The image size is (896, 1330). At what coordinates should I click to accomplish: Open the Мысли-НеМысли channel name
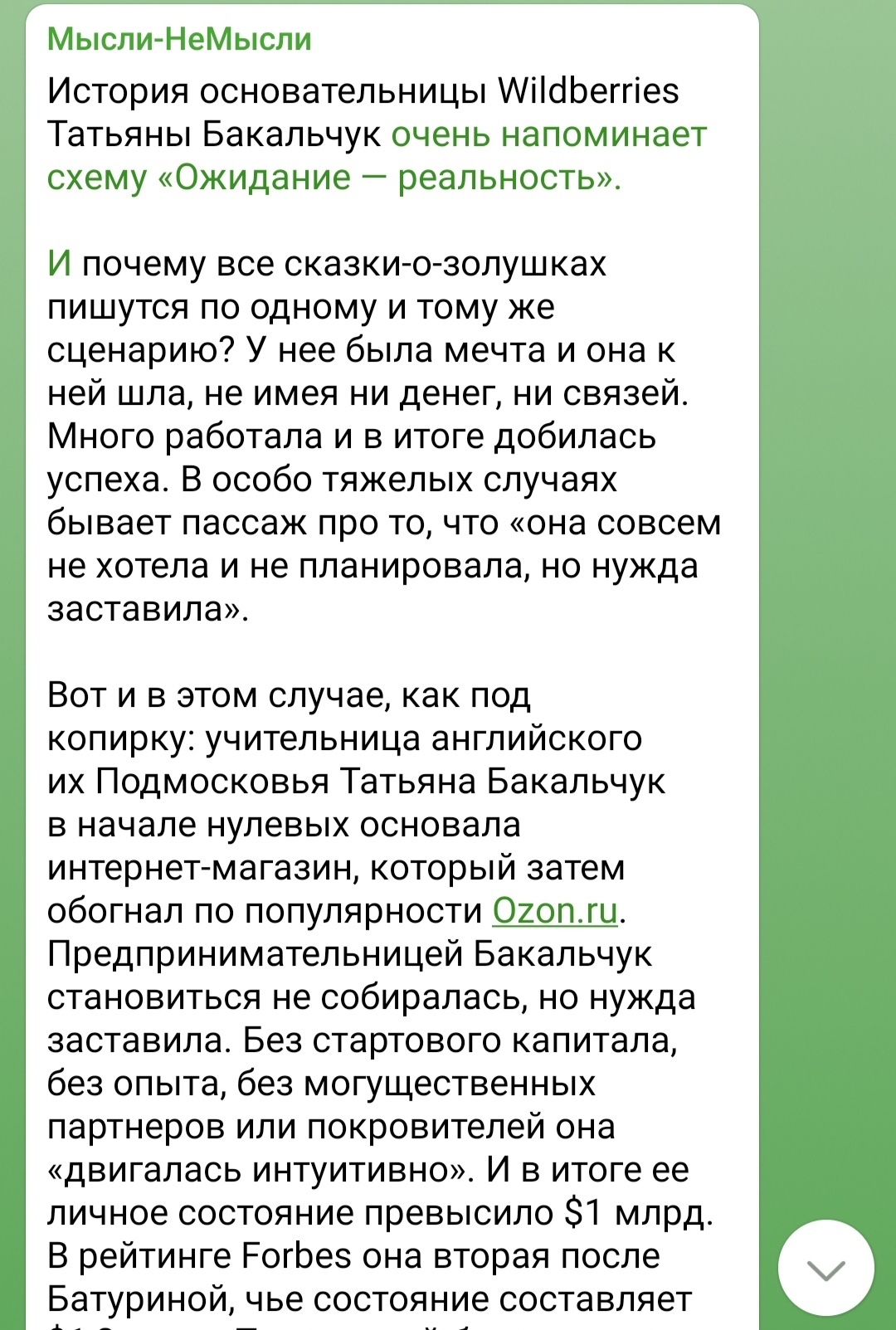[x=179, y=39]
